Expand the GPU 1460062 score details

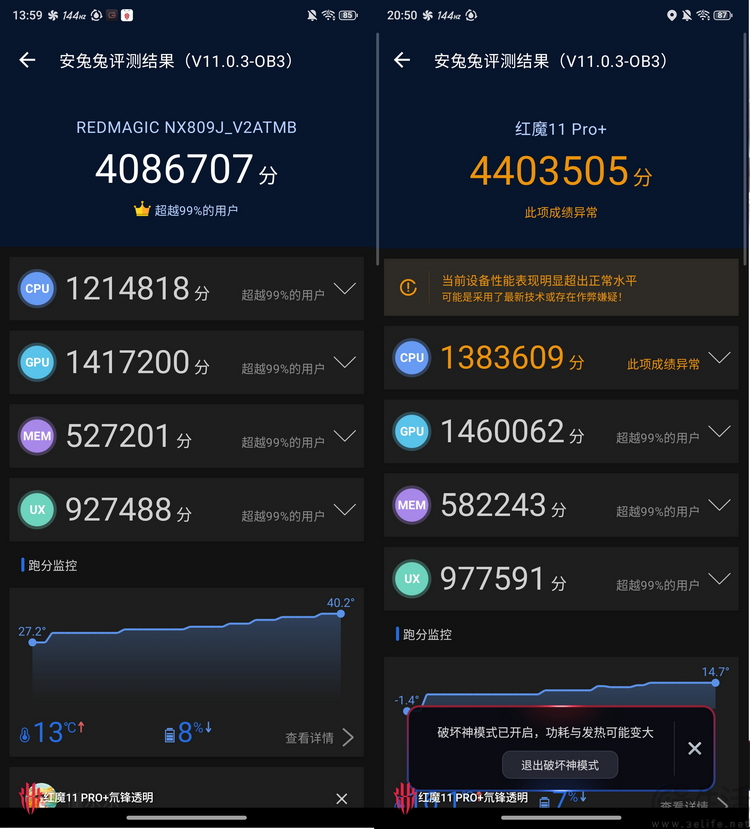pos(719,431)
